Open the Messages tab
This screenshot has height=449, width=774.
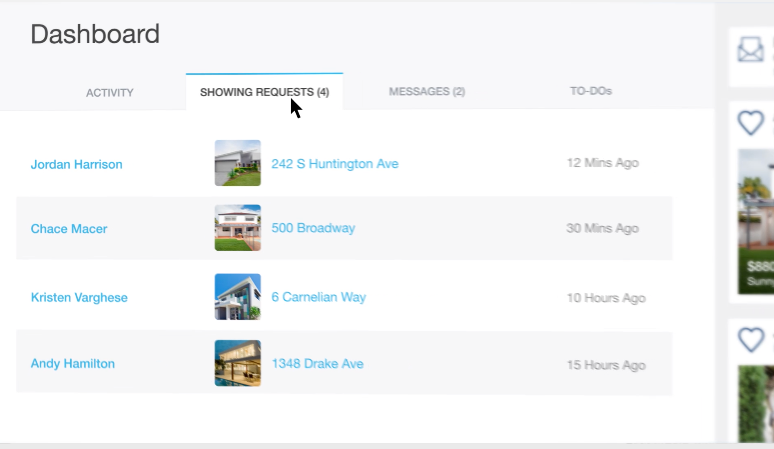pos(427,92)
